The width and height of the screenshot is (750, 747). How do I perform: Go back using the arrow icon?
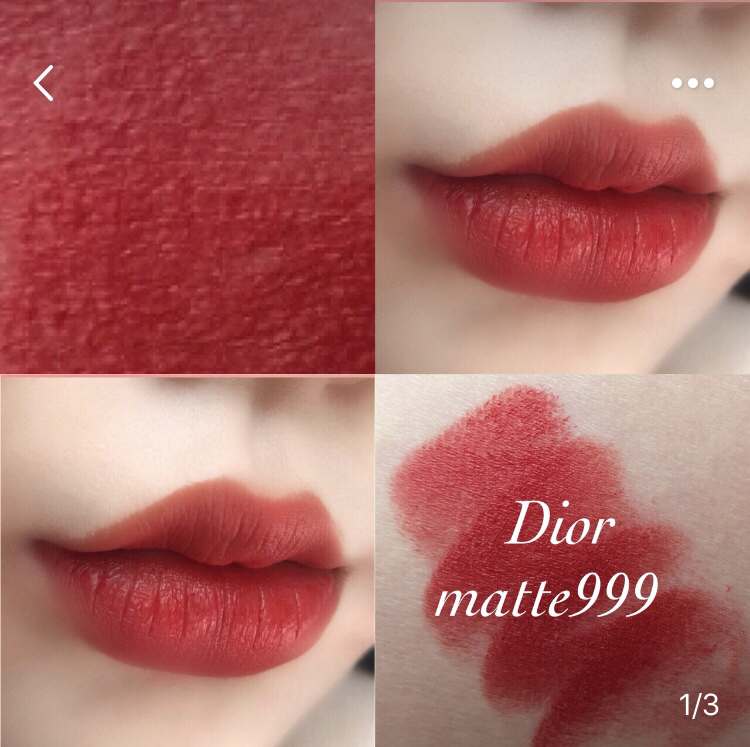(44, 83)
